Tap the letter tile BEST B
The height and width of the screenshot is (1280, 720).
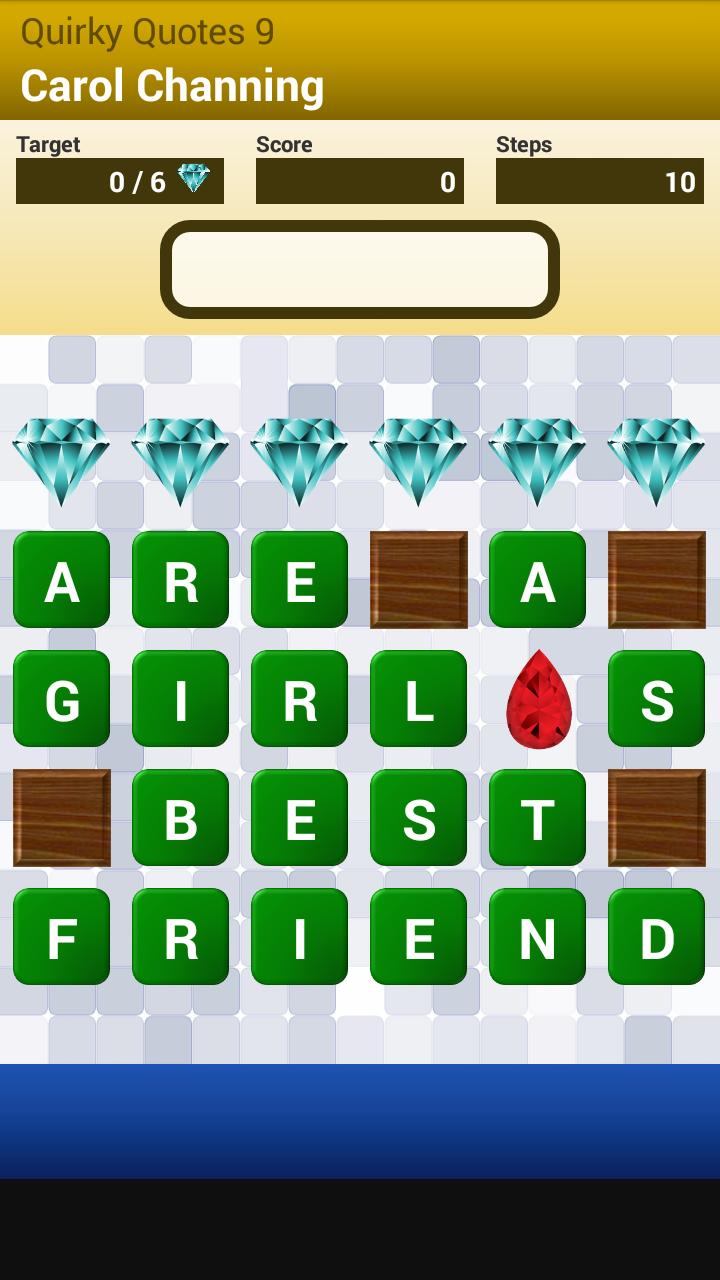(179, 817)
